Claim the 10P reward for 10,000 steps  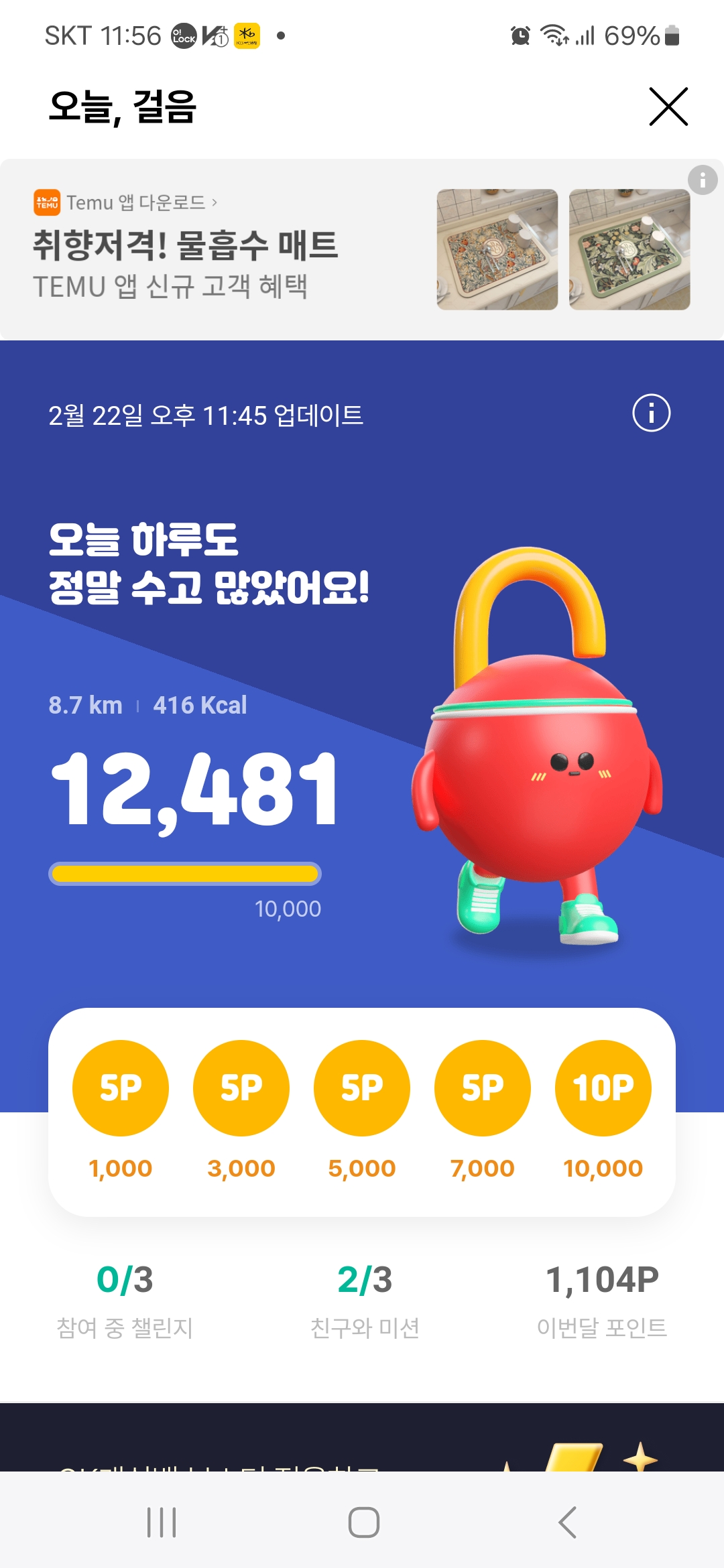click(603, 1088)
